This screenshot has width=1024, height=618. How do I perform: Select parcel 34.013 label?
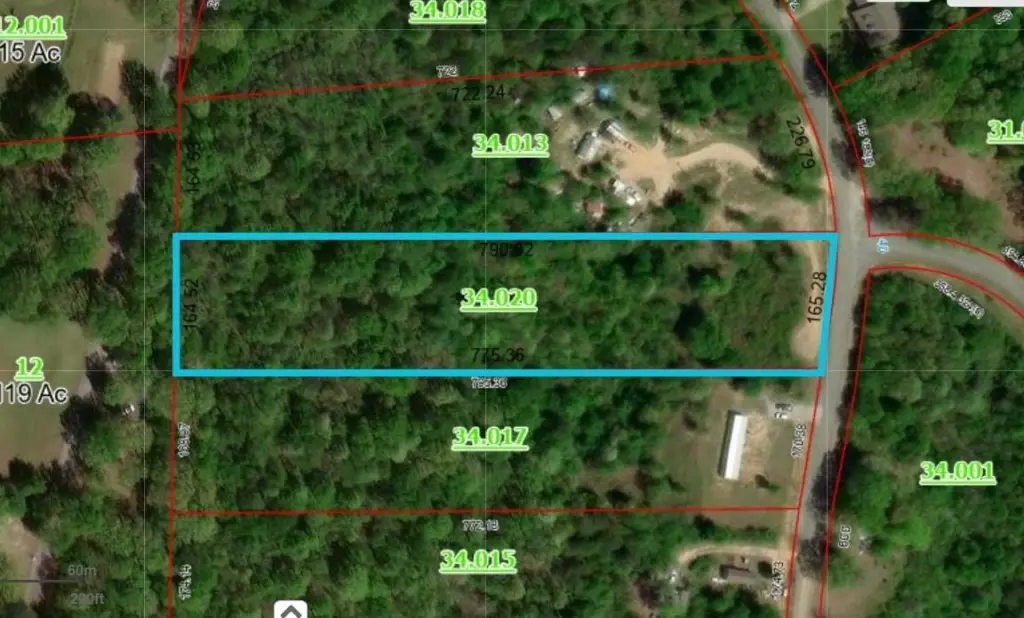510,144
